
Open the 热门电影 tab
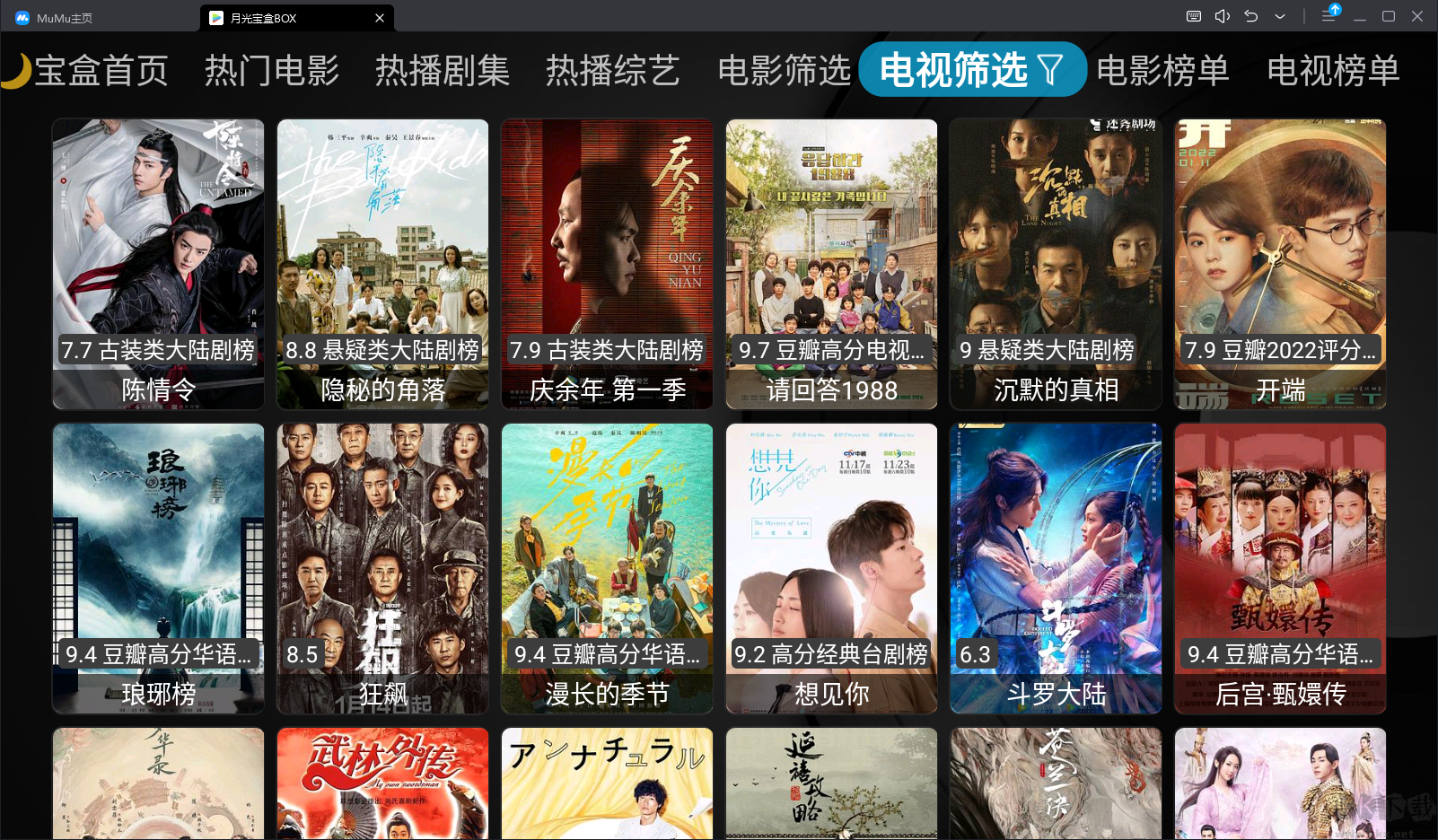click(271, 70)
